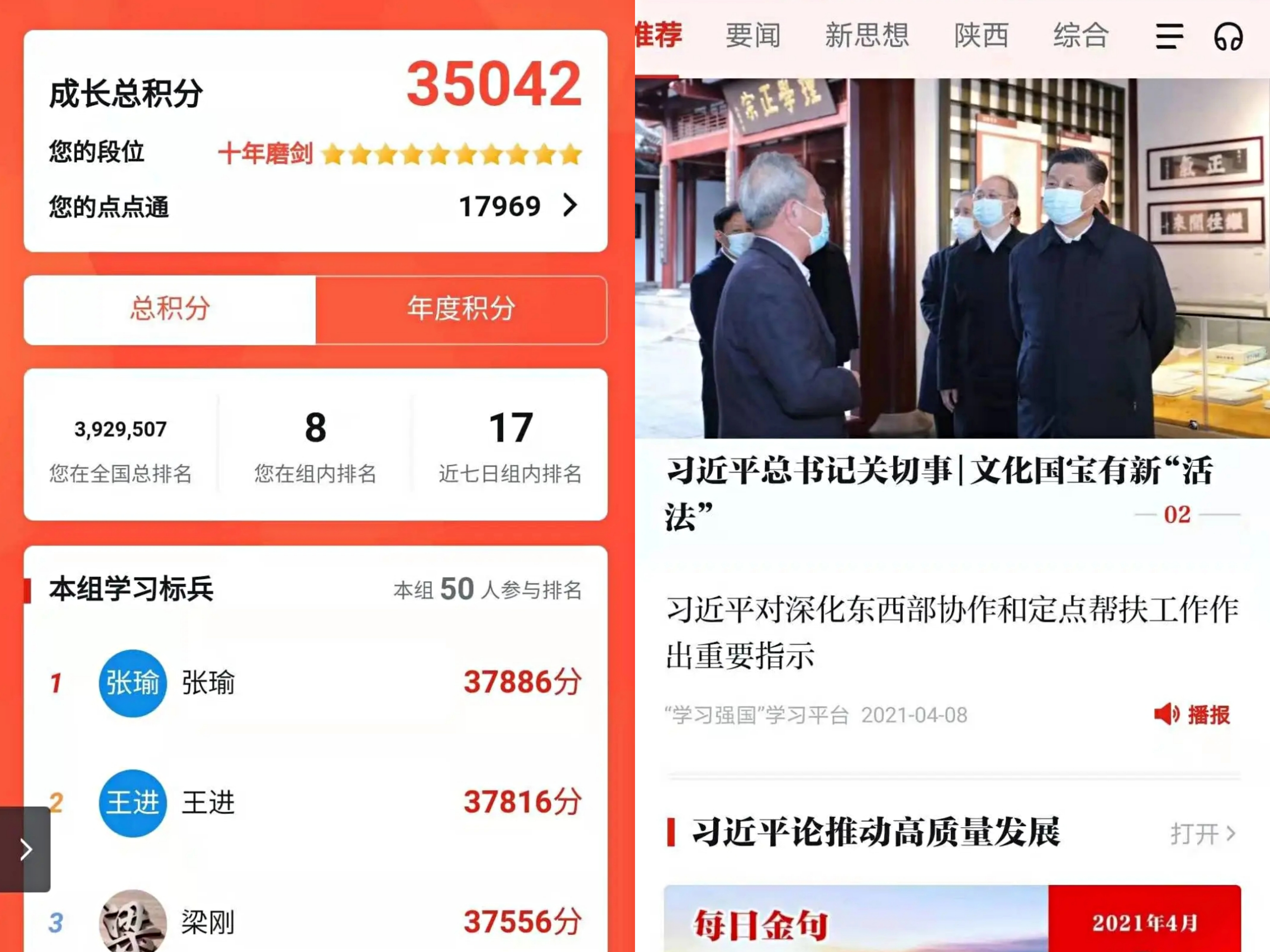Open 王进's ranking entry

[x=315, y=802]
